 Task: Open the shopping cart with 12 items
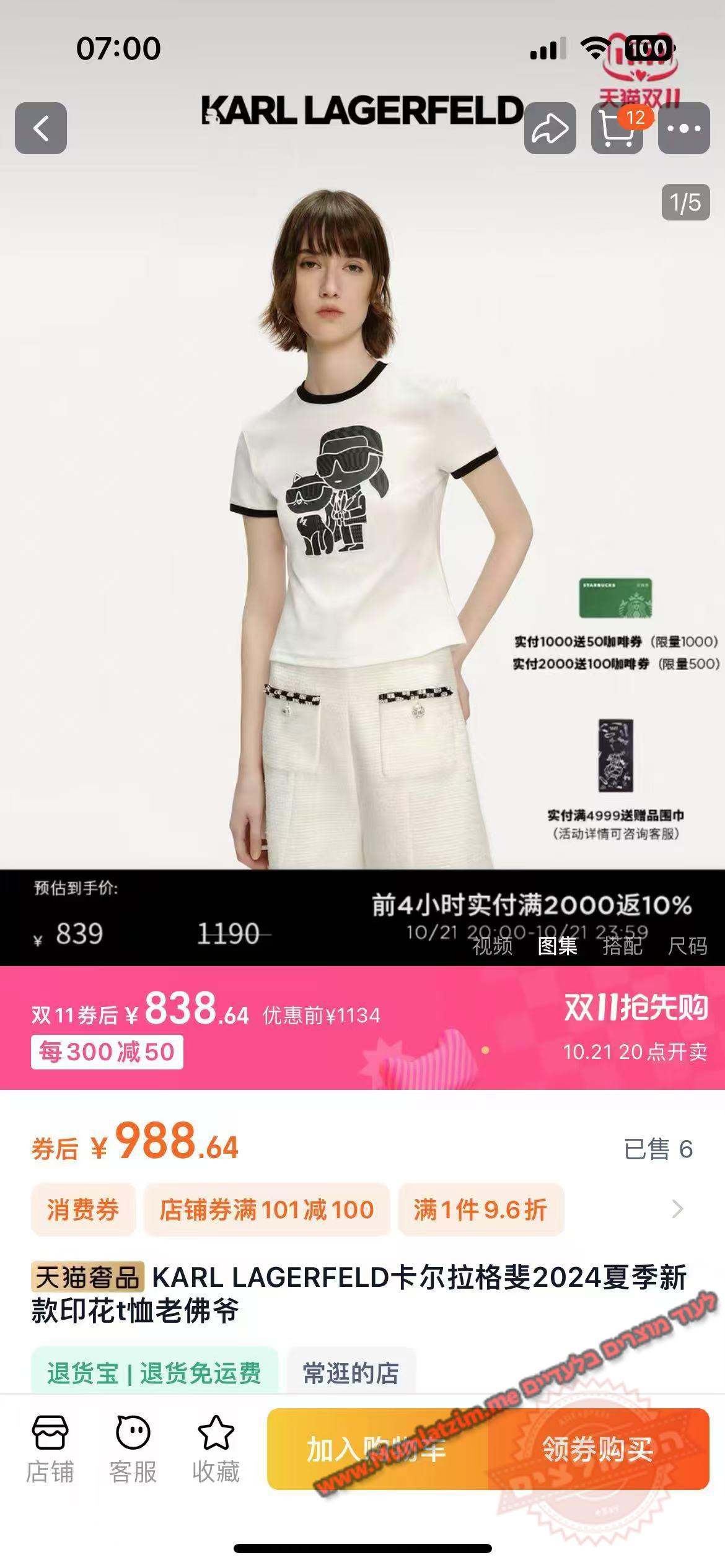(x=617, y=128)
